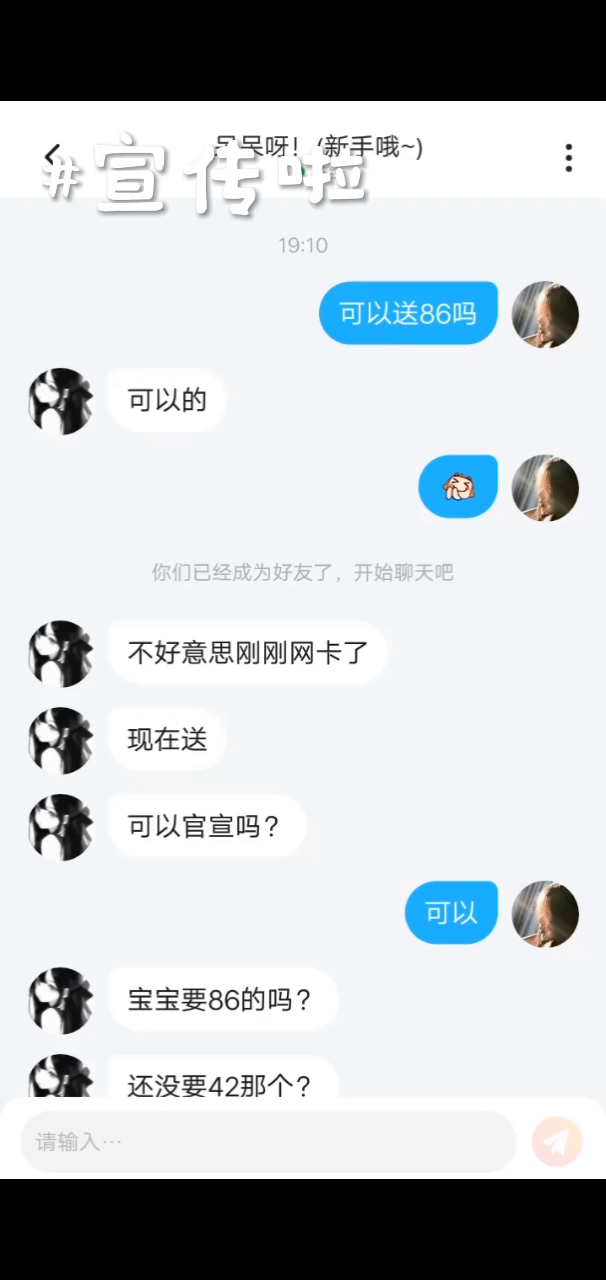The image size is (606, 1280).
Task: Tap the paper plane send button
Action: [557, 1141]
